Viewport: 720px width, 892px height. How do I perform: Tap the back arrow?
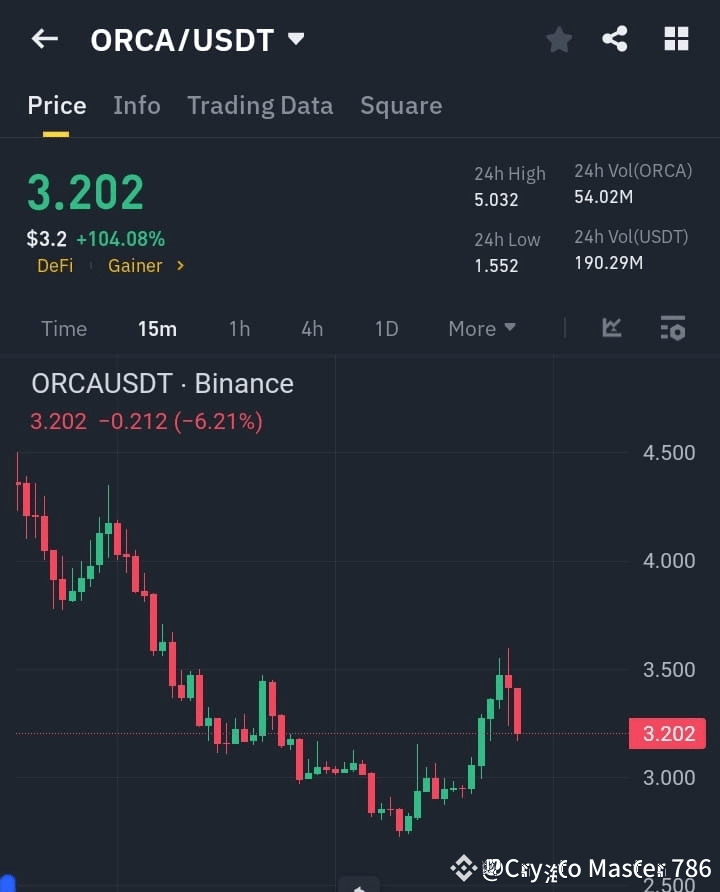pos(43,38)
